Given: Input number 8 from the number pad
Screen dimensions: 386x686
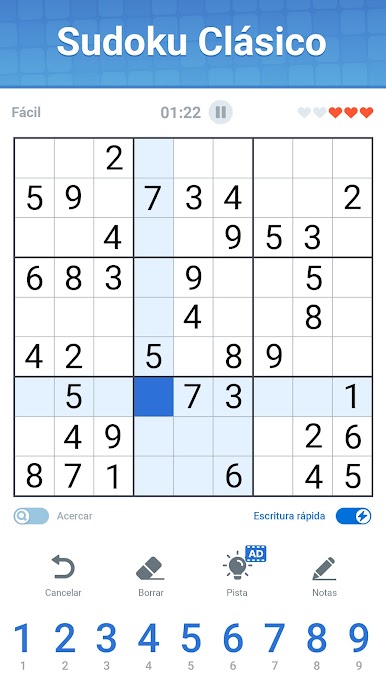Looking at the screenshot, I should point(316,646).
